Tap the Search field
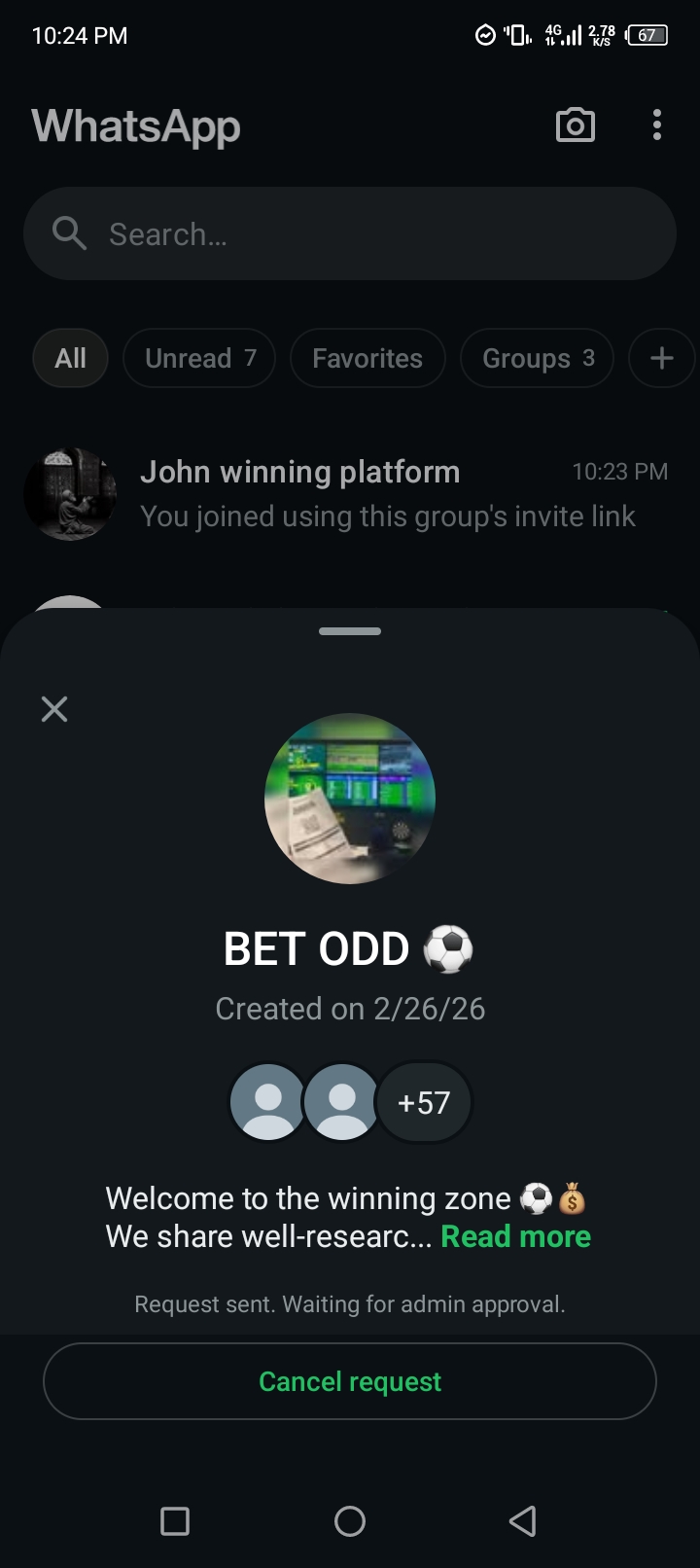 350,234
